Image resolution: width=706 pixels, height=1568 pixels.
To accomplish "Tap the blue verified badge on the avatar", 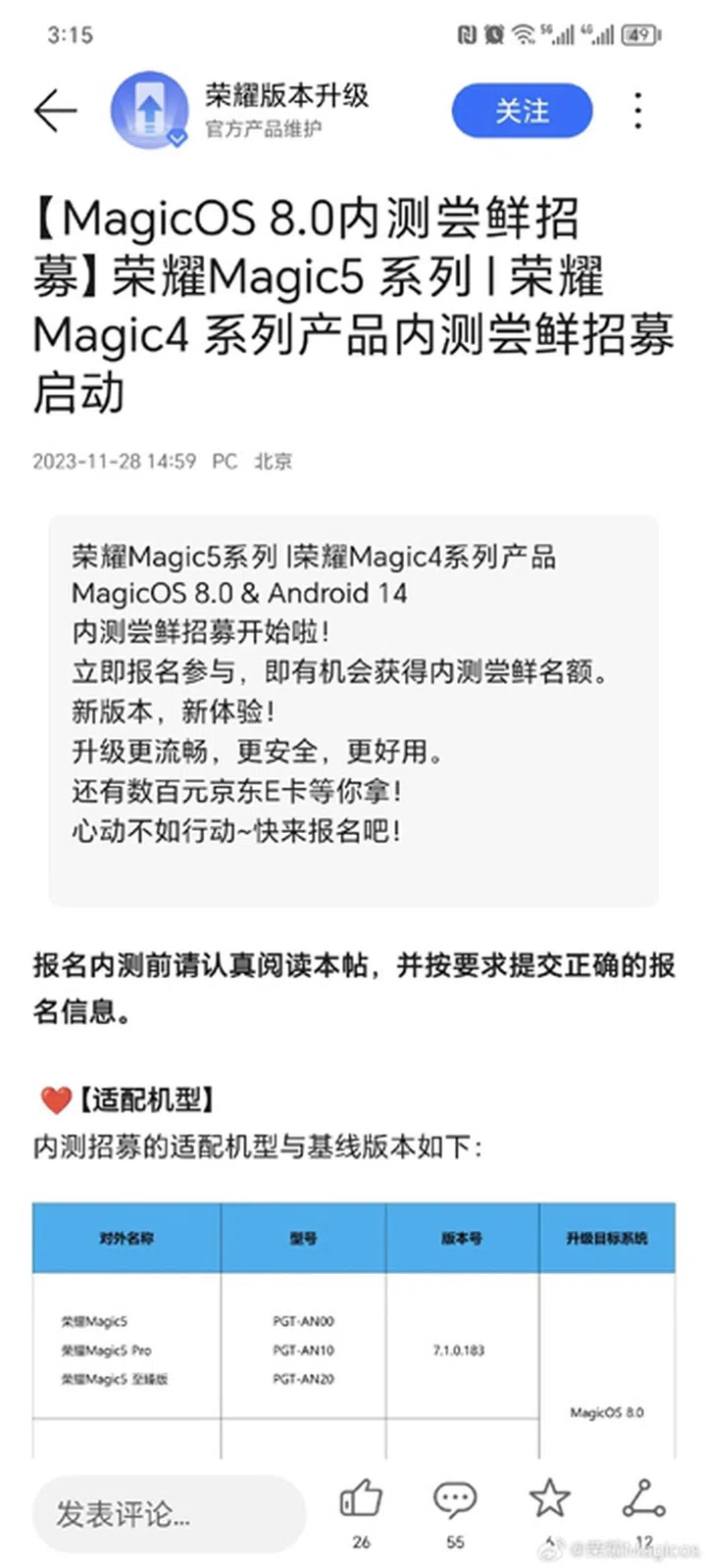I will point(176,137).
